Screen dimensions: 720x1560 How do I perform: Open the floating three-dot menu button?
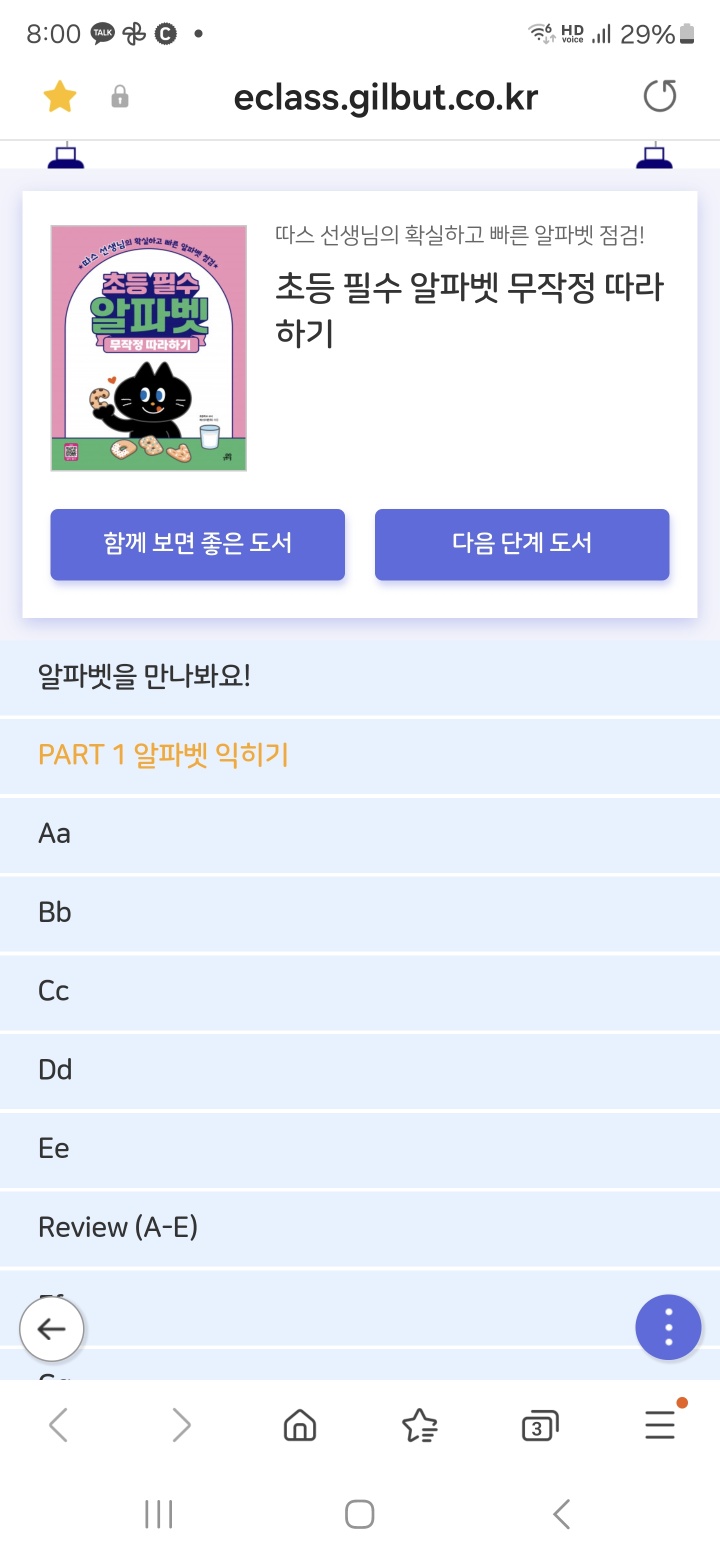click(668, 1328)
